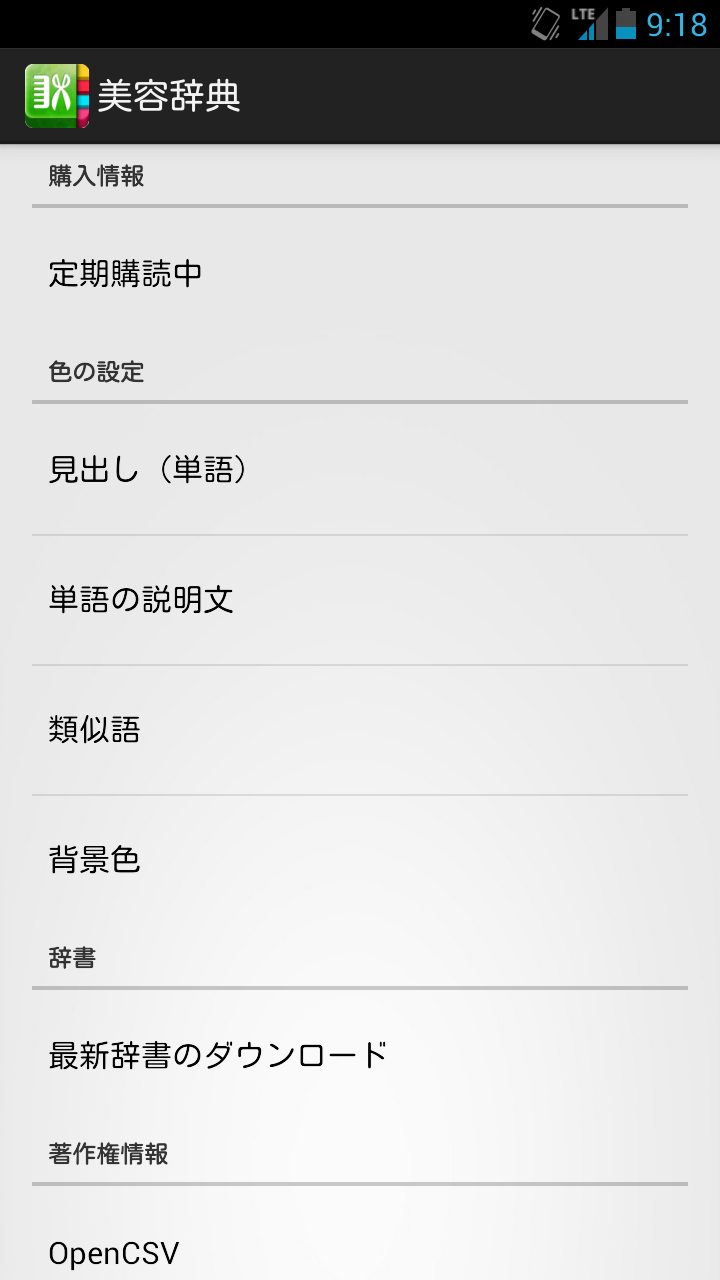Open the 類似語 color option
The width and height of the screenshot is (720, 1280).
[360, 730]
